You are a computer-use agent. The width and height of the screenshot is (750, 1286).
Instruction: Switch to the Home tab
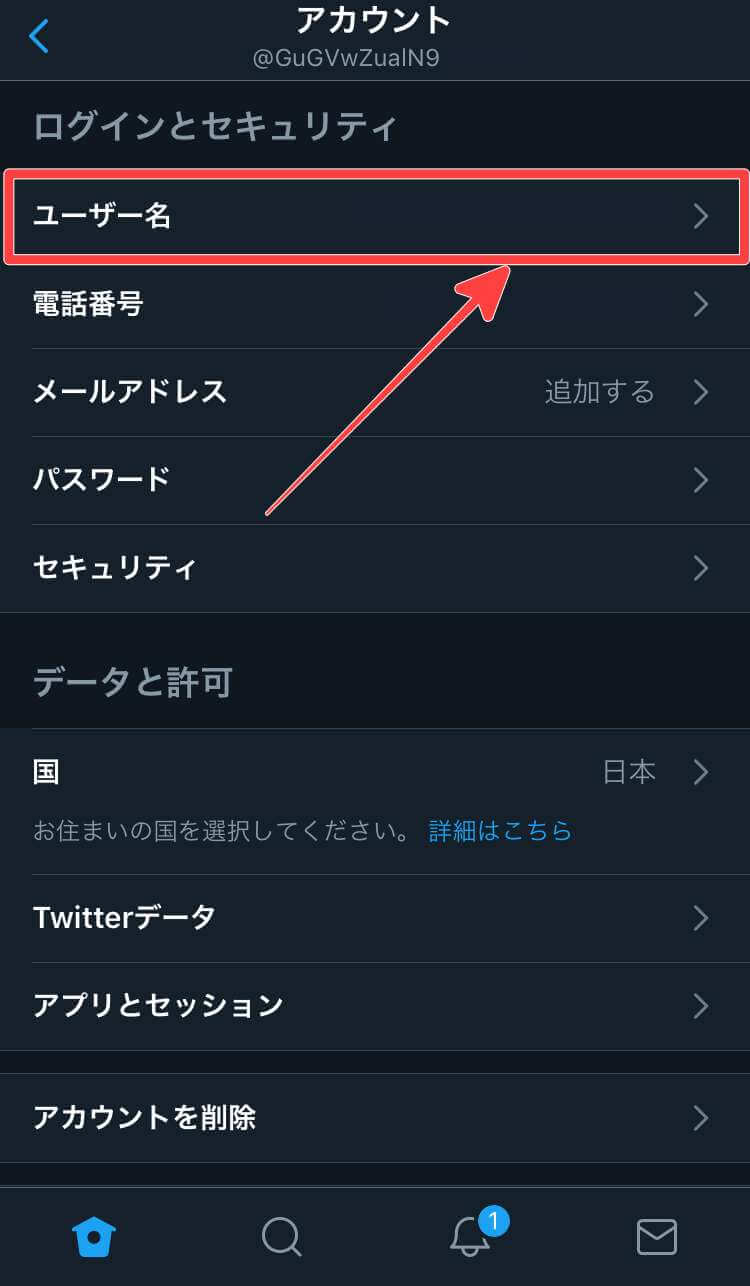pyautogui.click(x=94, y=1238)
